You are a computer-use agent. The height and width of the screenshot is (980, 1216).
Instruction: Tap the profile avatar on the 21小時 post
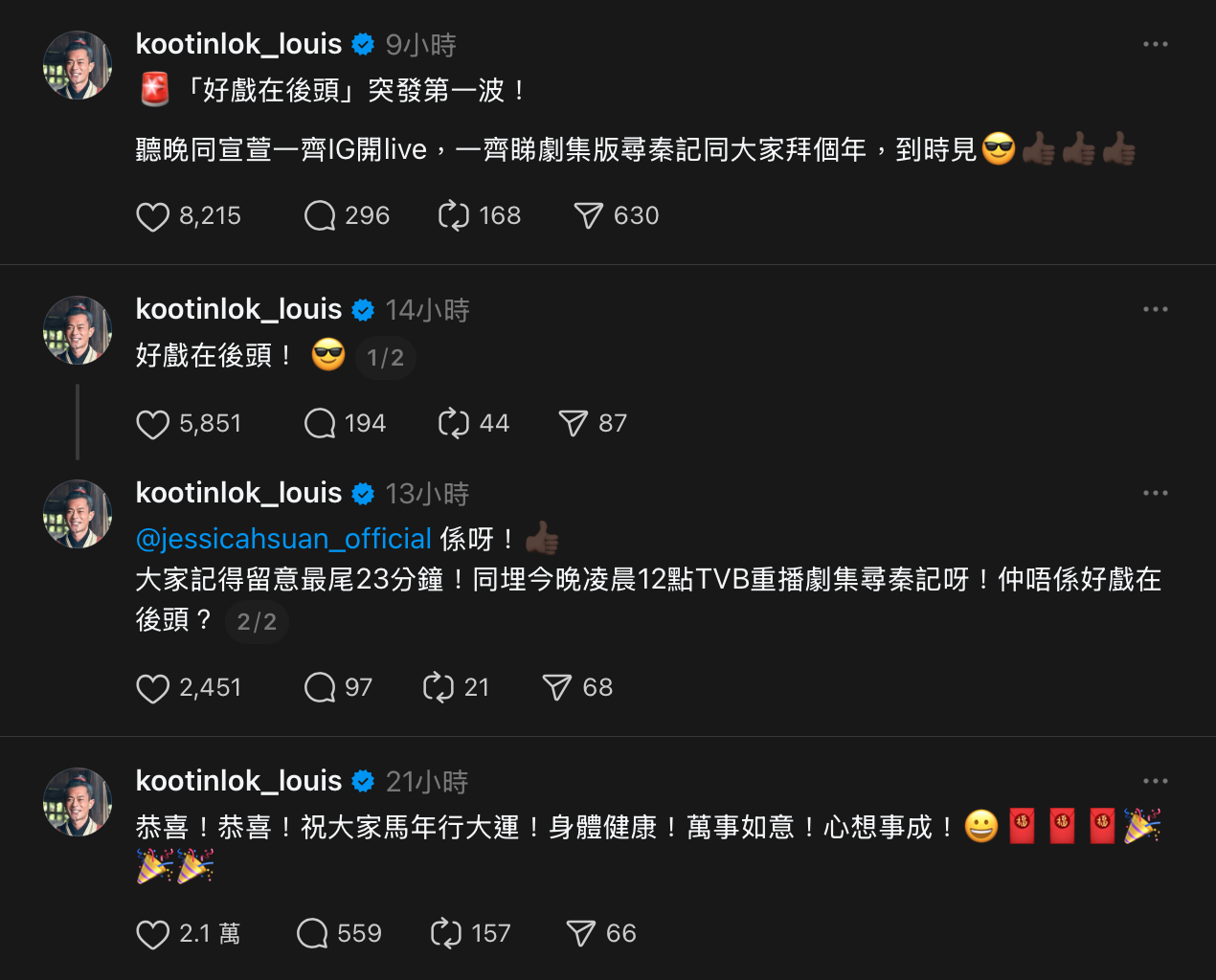[x=78, y=802]
